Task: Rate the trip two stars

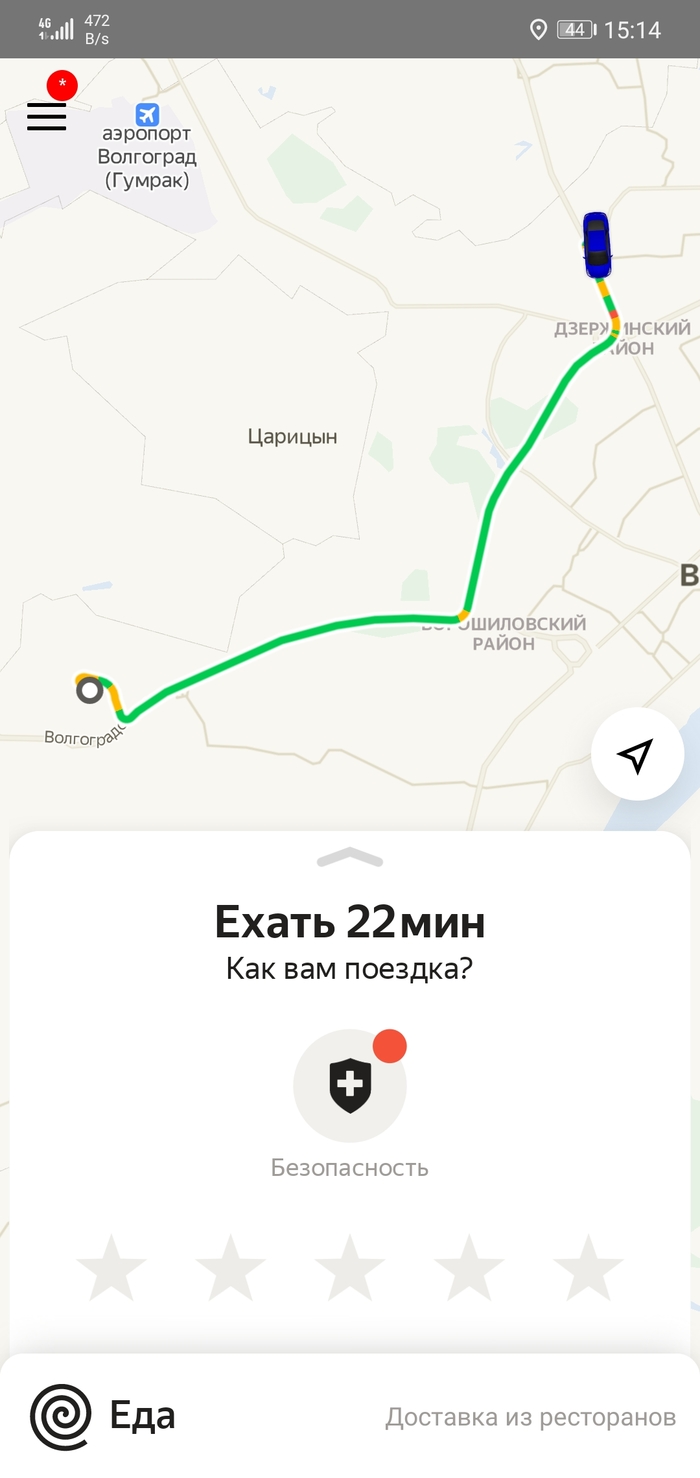Action: [x=231, y=1268]
